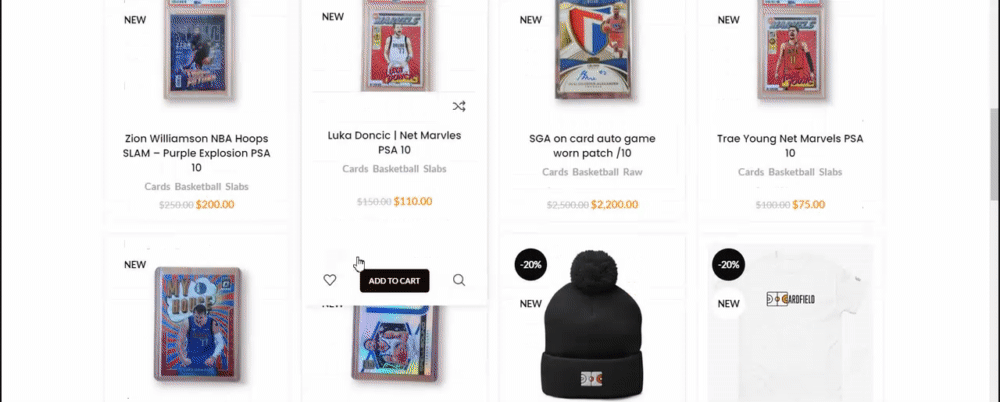Open Basketball category under Trae Young card
The image size is (1000, 402).
click(791, 172)
